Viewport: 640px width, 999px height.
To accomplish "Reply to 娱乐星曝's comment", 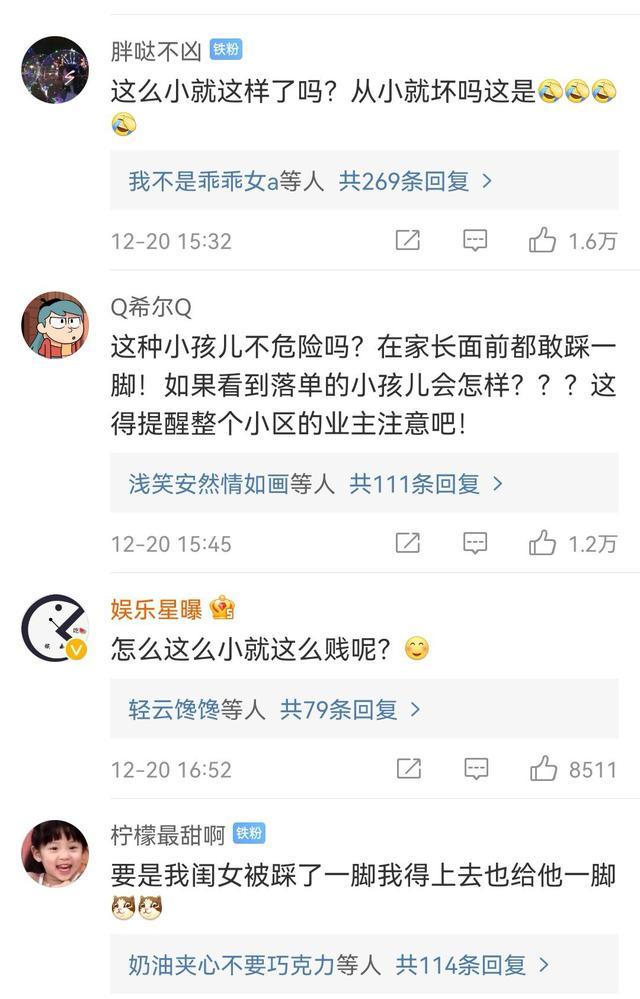I will pyautogui.click(x=475, y=769).
